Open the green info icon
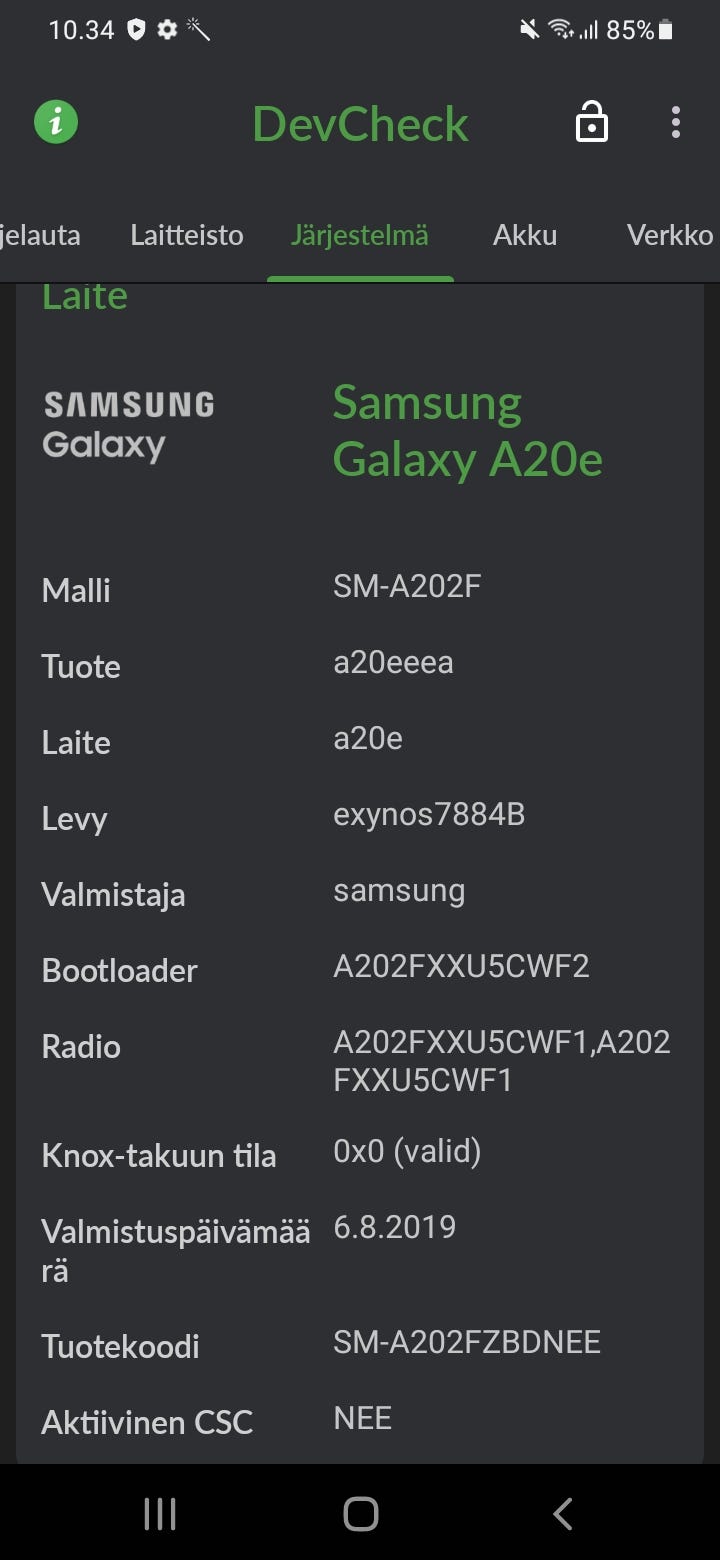 click(x=56, y=123)
